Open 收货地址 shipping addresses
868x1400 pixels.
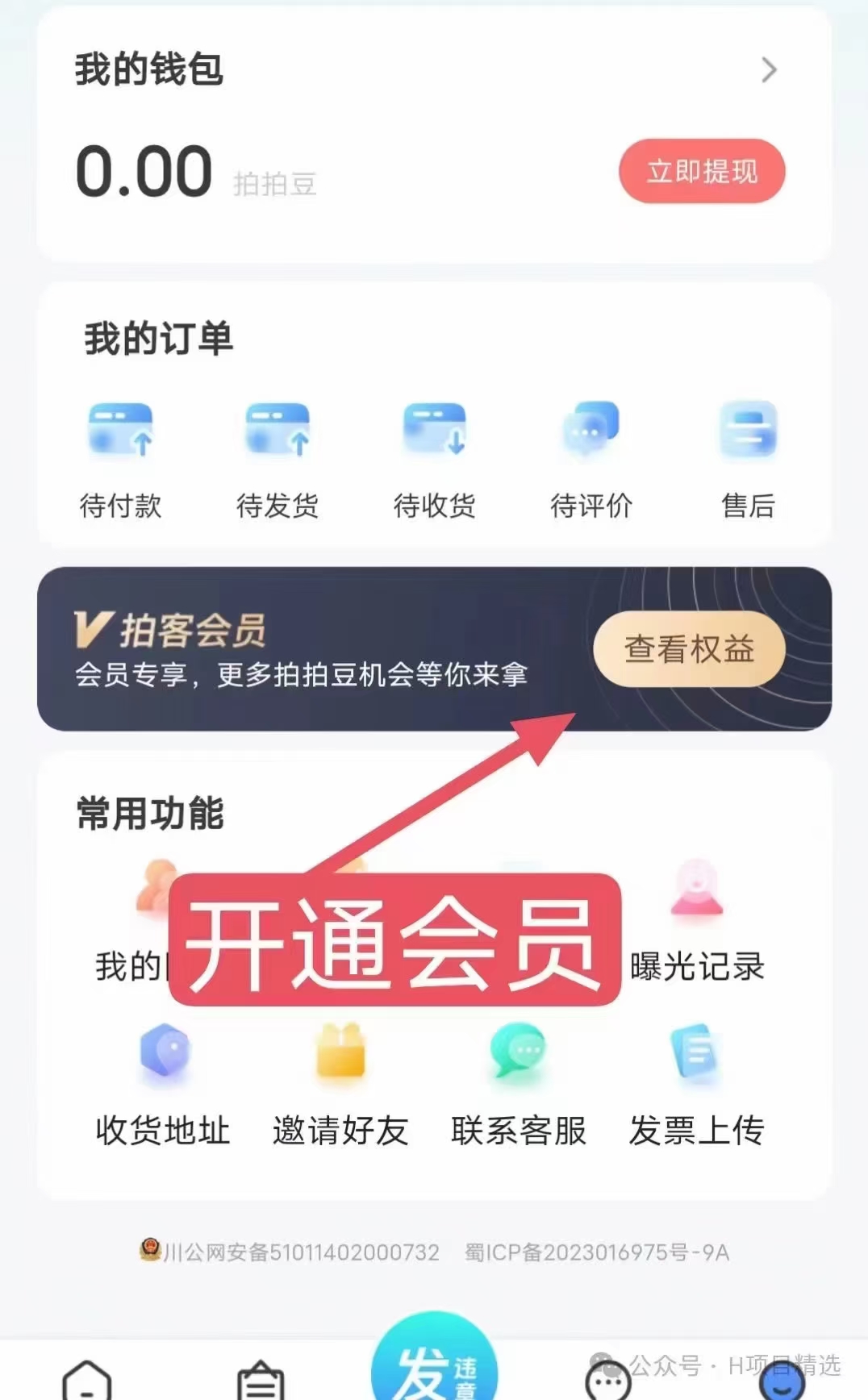pyautogui.click(x=163, y=1085)
